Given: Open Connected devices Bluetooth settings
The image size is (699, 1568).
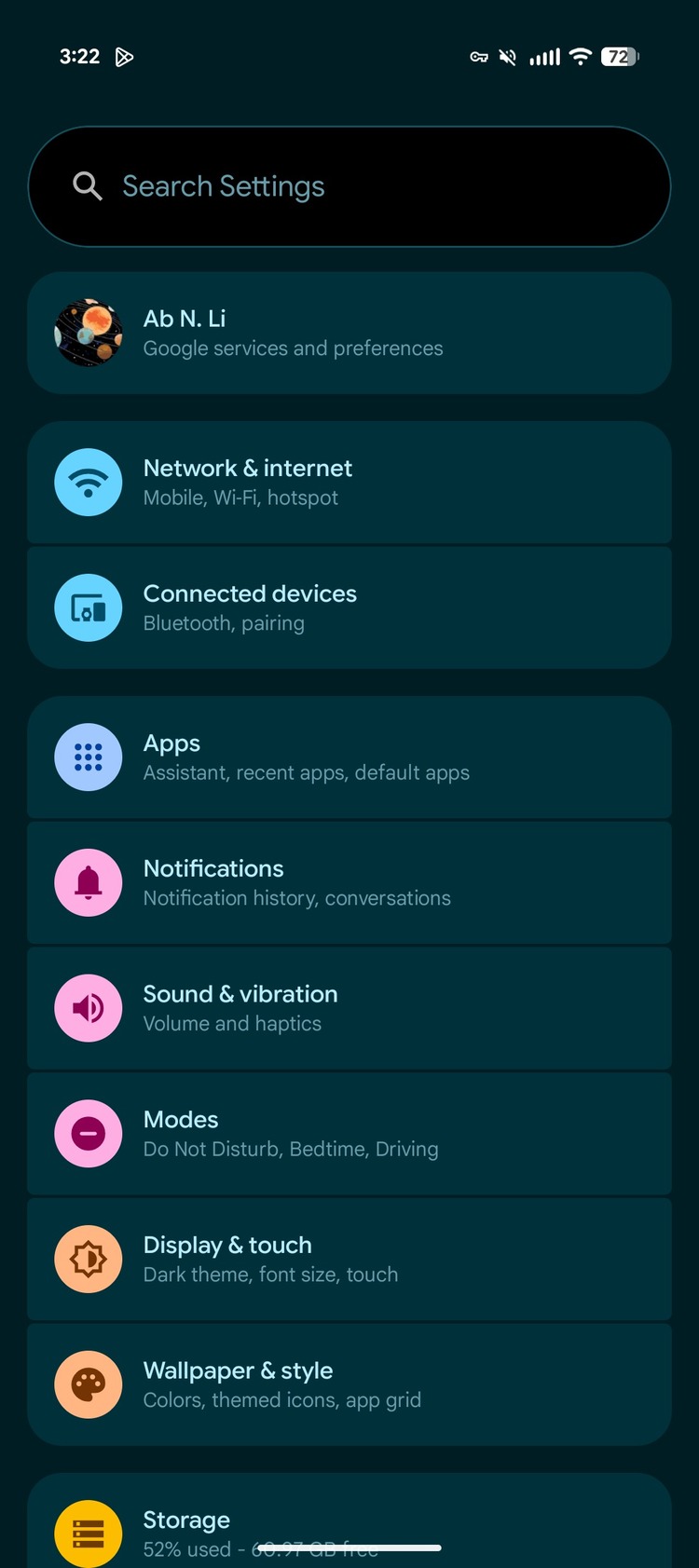Looking at the screenshot, I should point(349,607).
